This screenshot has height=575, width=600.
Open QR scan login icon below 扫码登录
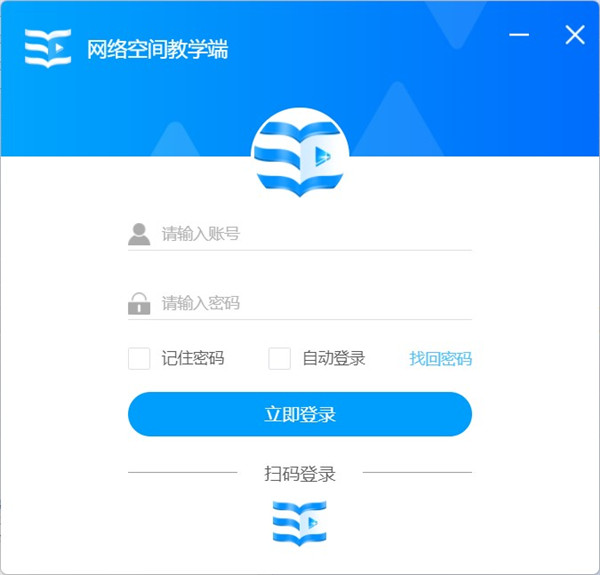(299, 523)
